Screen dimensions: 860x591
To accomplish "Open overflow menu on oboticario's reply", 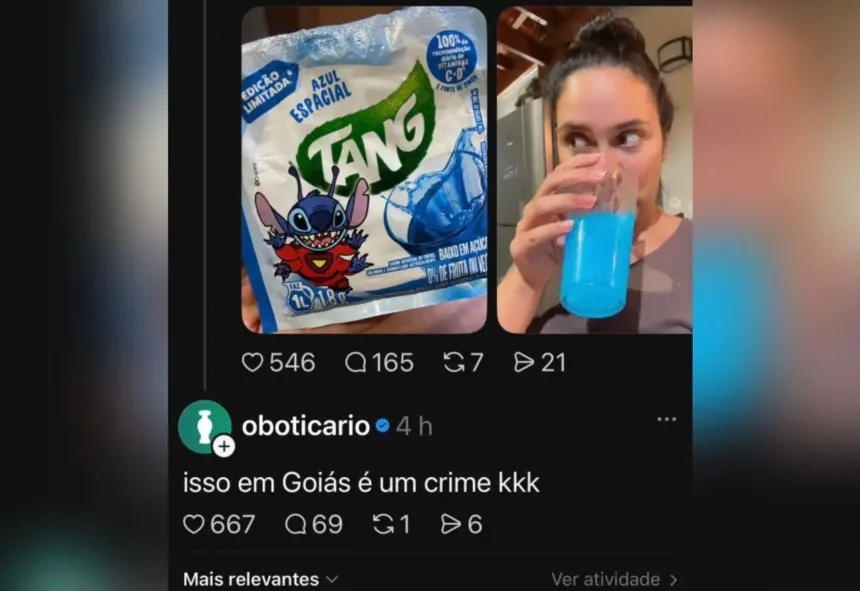I will click(666, 420).
